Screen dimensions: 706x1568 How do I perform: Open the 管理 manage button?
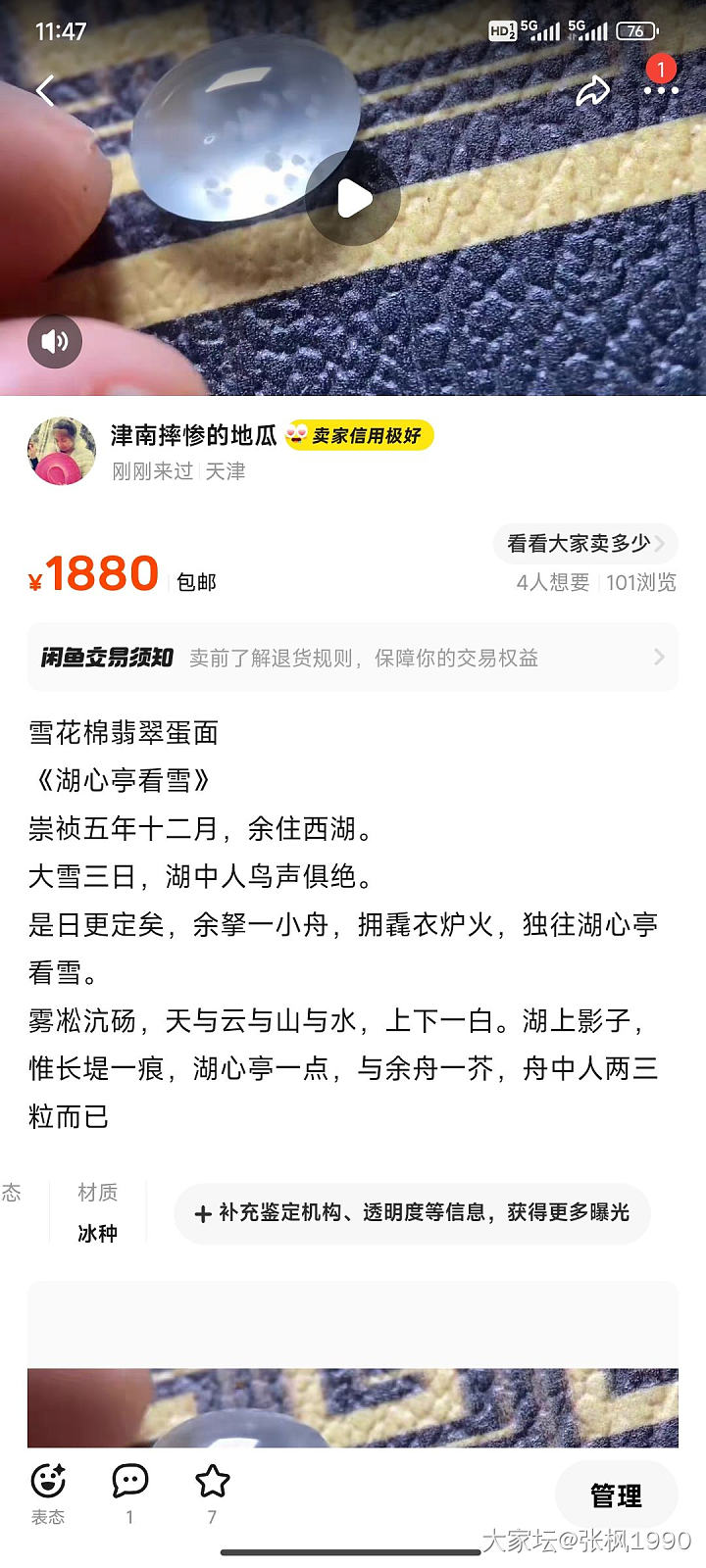tap(616, 1495)
